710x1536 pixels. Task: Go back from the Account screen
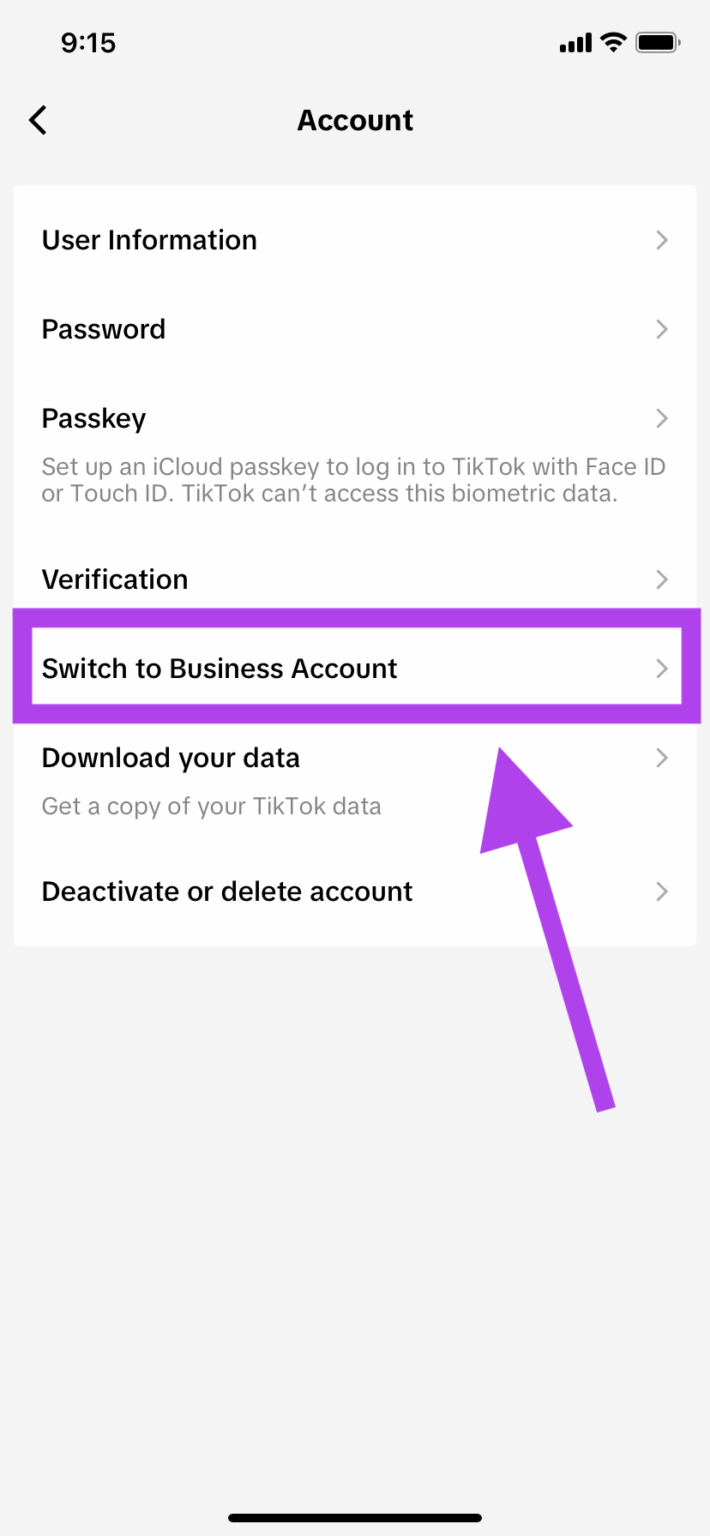(38, 121)
